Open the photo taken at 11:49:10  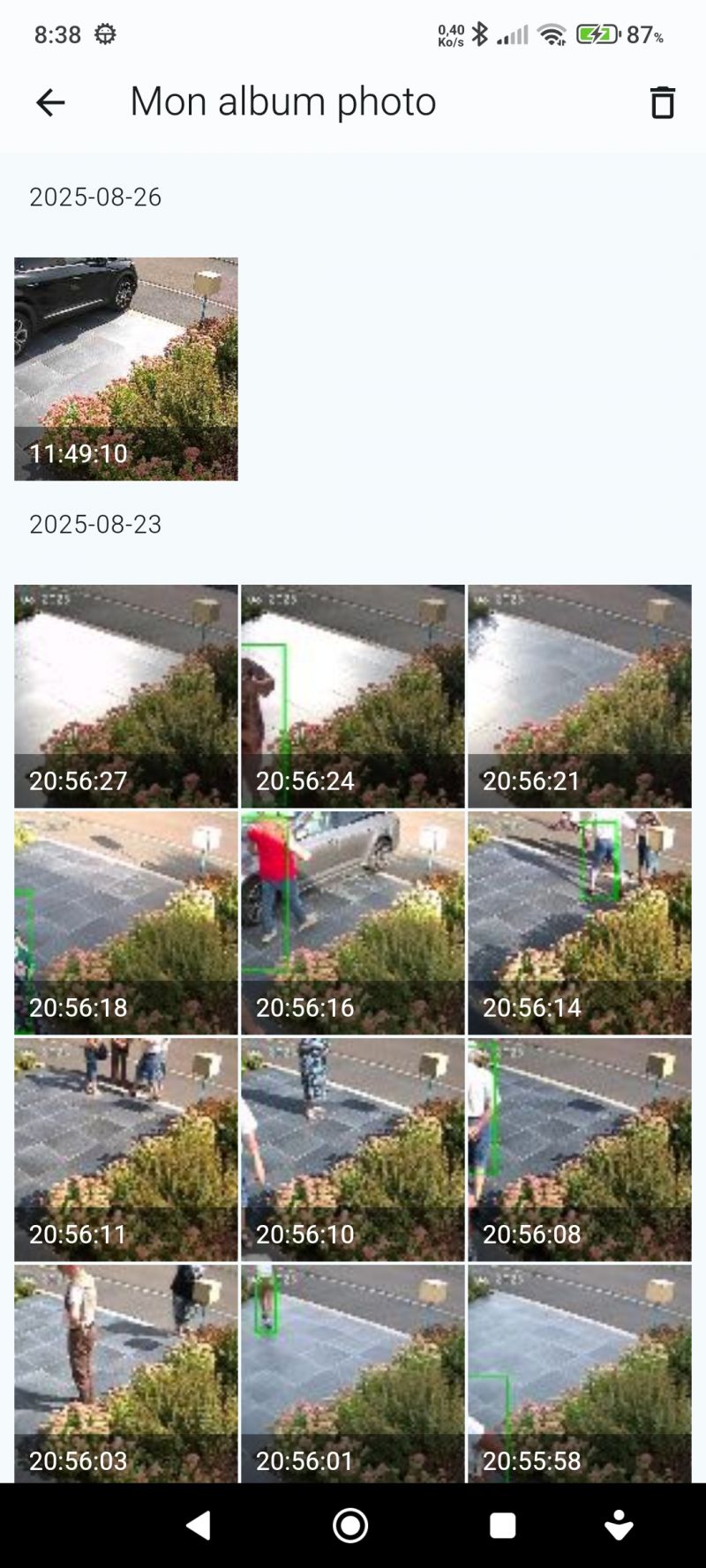click(x=126, y=369)
